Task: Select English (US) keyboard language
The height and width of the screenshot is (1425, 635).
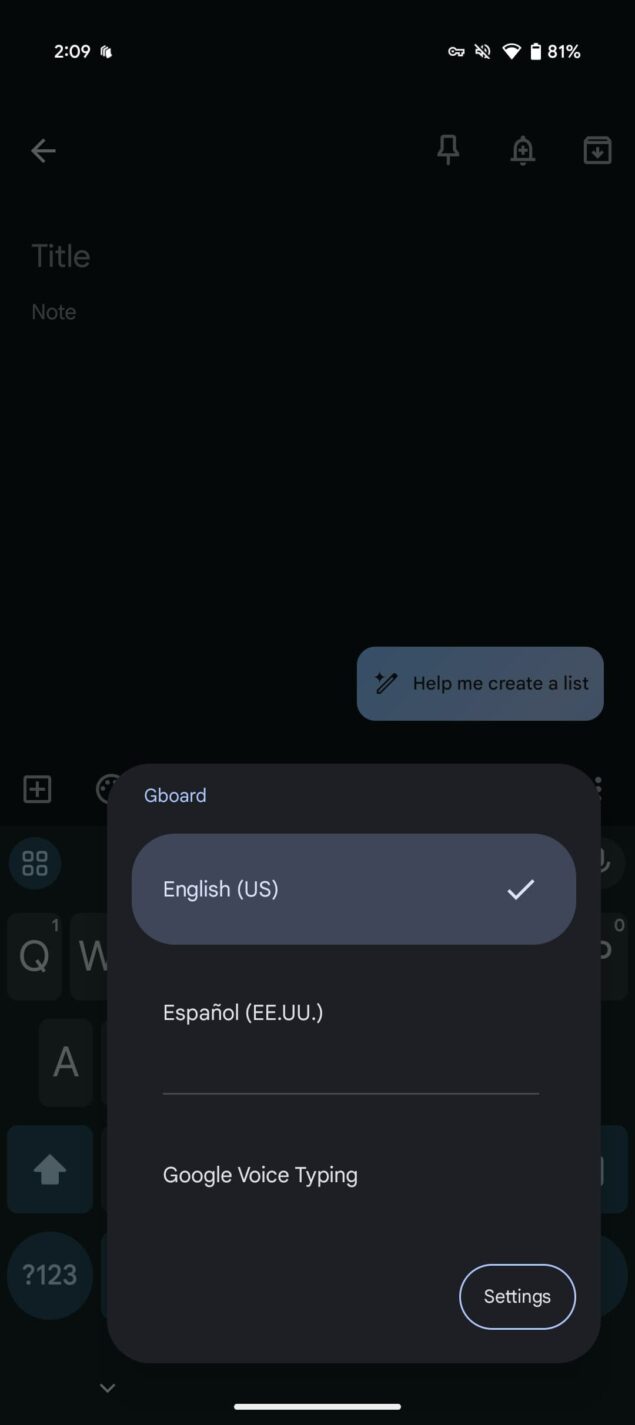Action: (x=354, y=889)
